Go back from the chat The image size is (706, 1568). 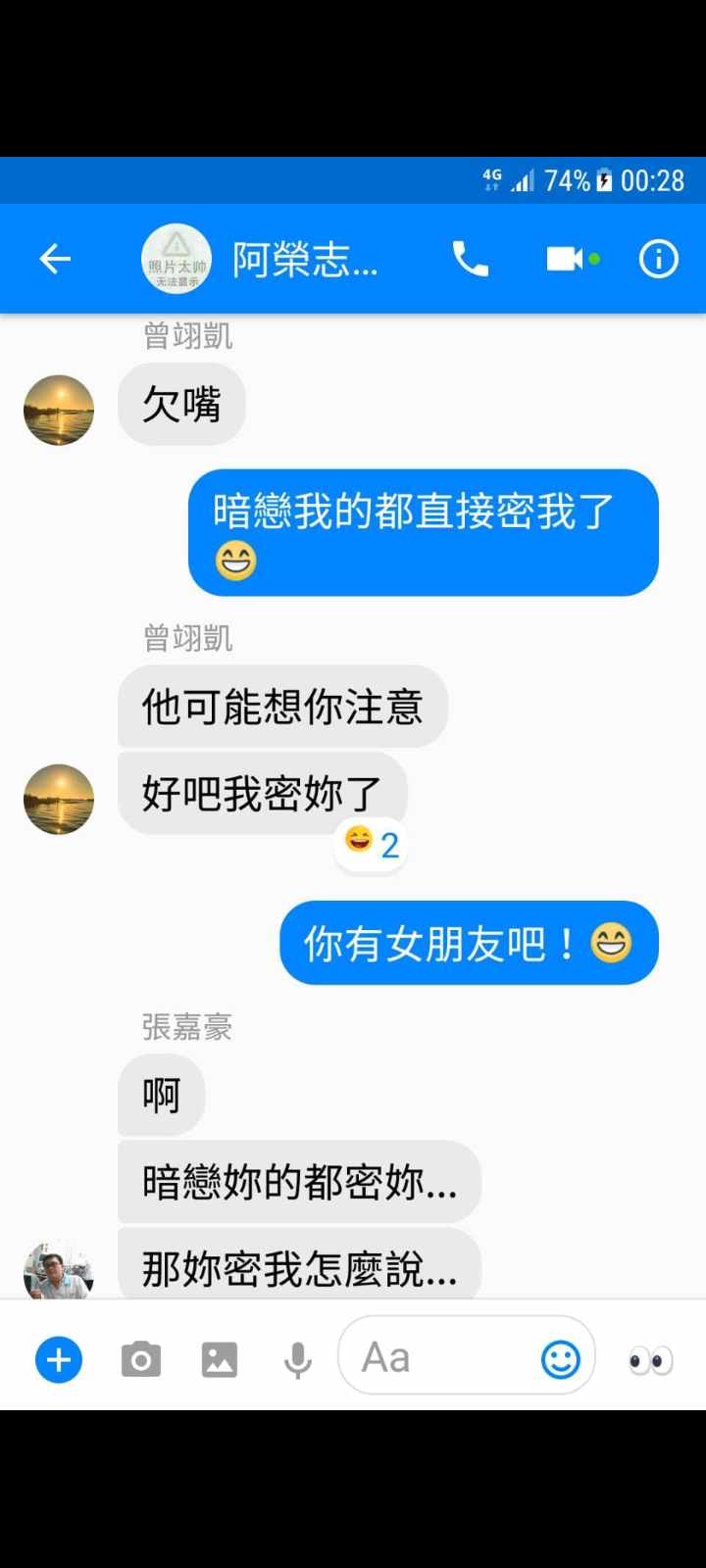55,259
